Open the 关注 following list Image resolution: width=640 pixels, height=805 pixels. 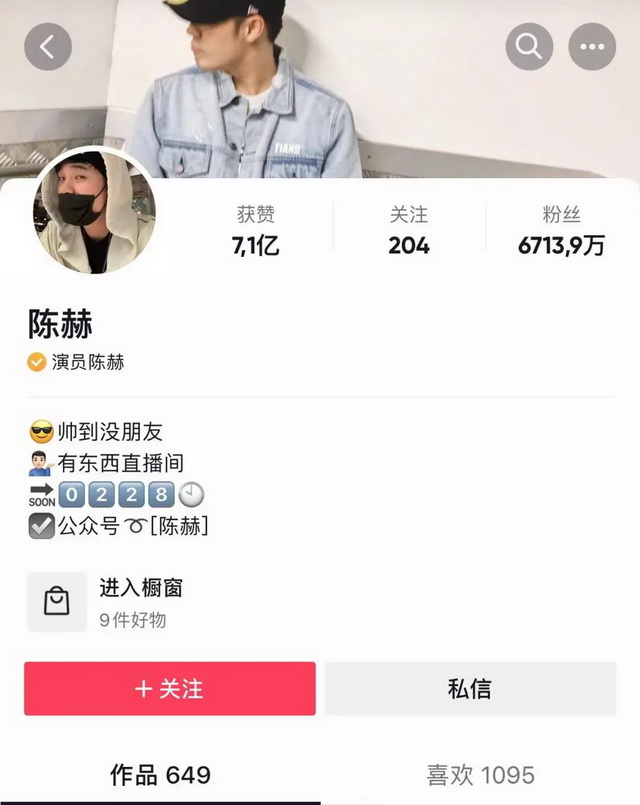pyautogui.click(x=409, y=230)
